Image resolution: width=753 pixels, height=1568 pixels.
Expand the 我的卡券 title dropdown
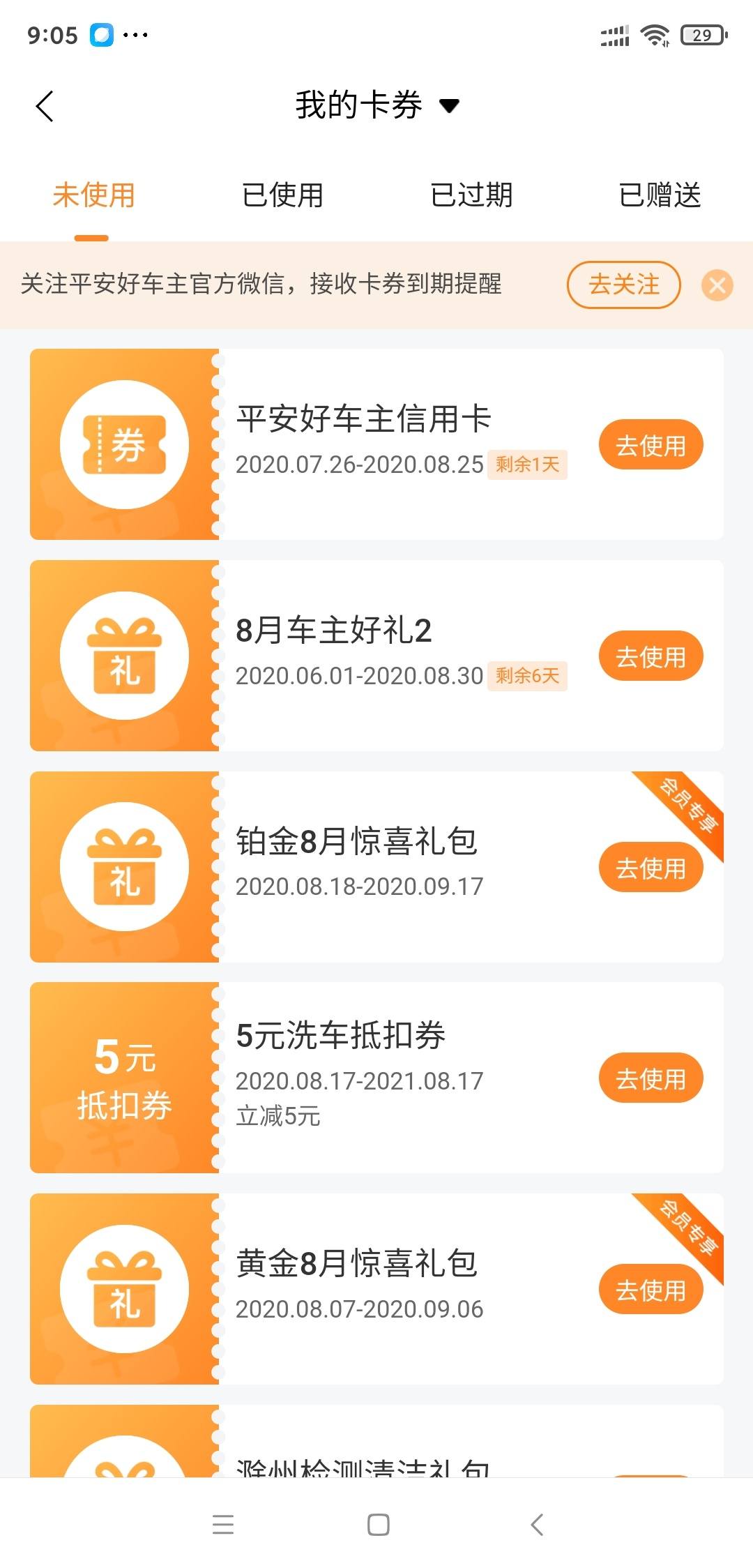377,105
